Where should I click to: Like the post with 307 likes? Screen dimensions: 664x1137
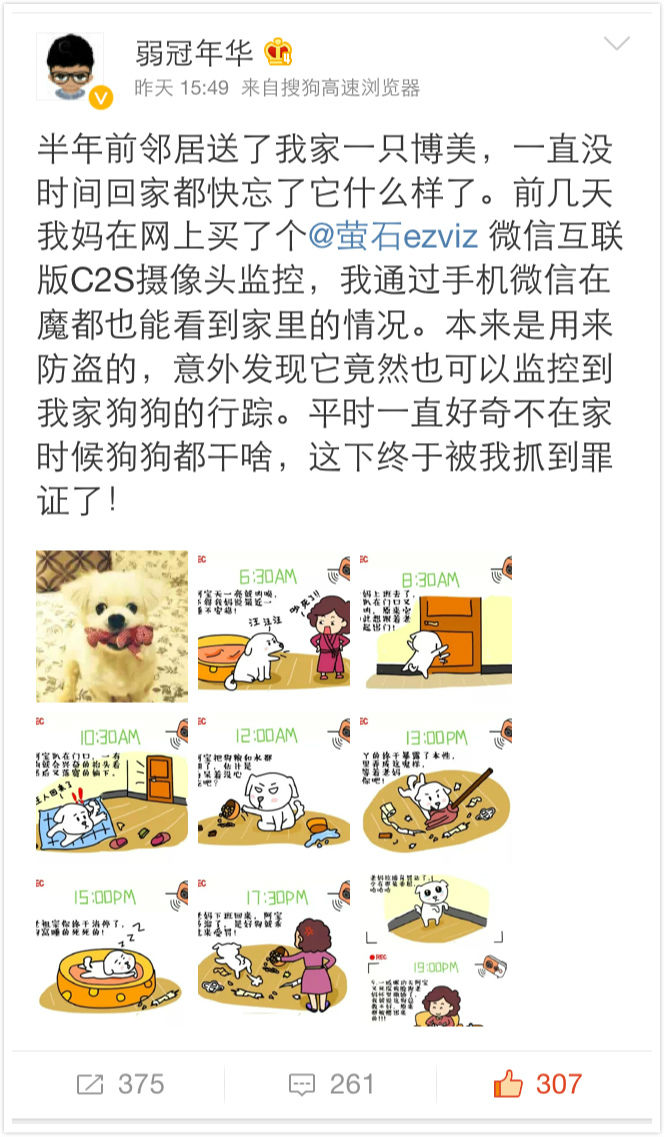[538, 1084]
